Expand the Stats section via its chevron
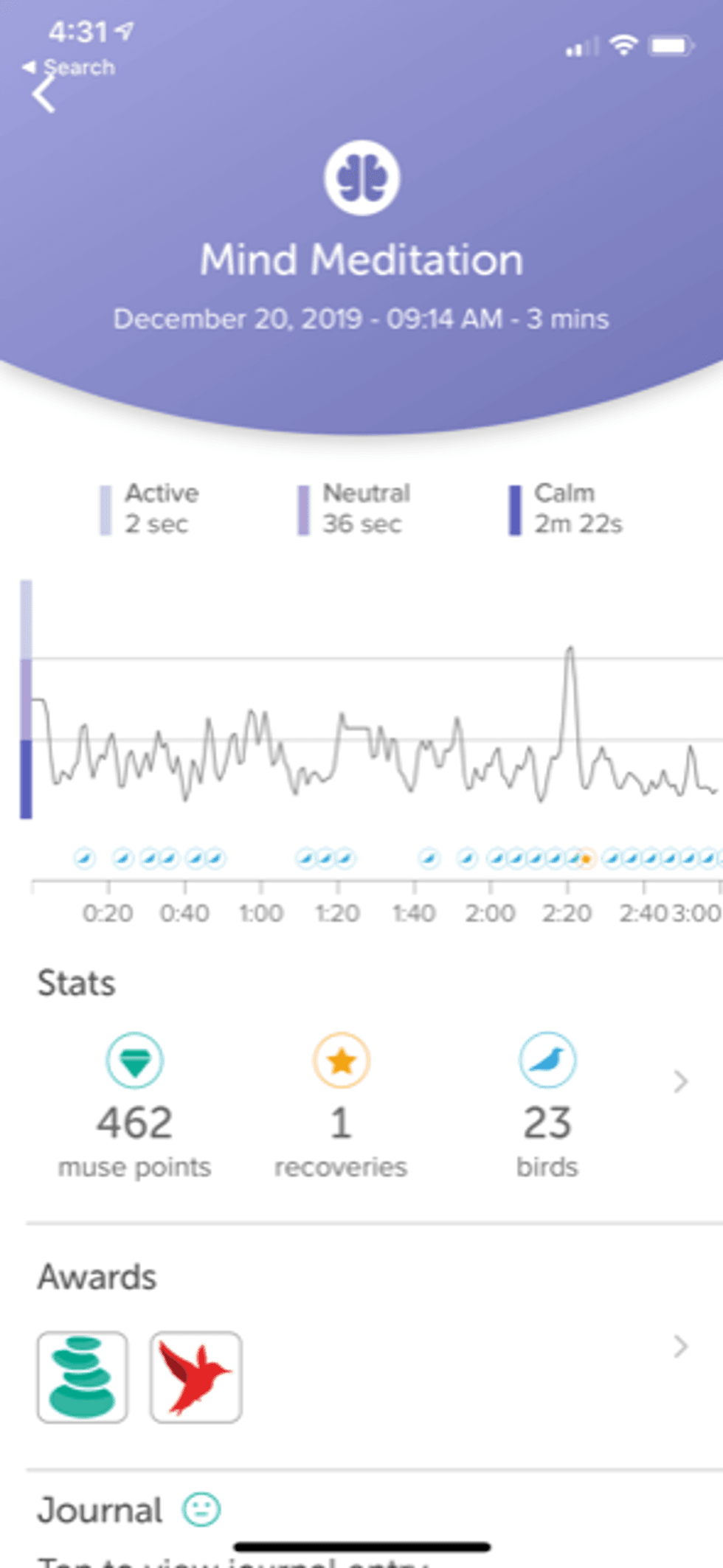 [679, 1082]
